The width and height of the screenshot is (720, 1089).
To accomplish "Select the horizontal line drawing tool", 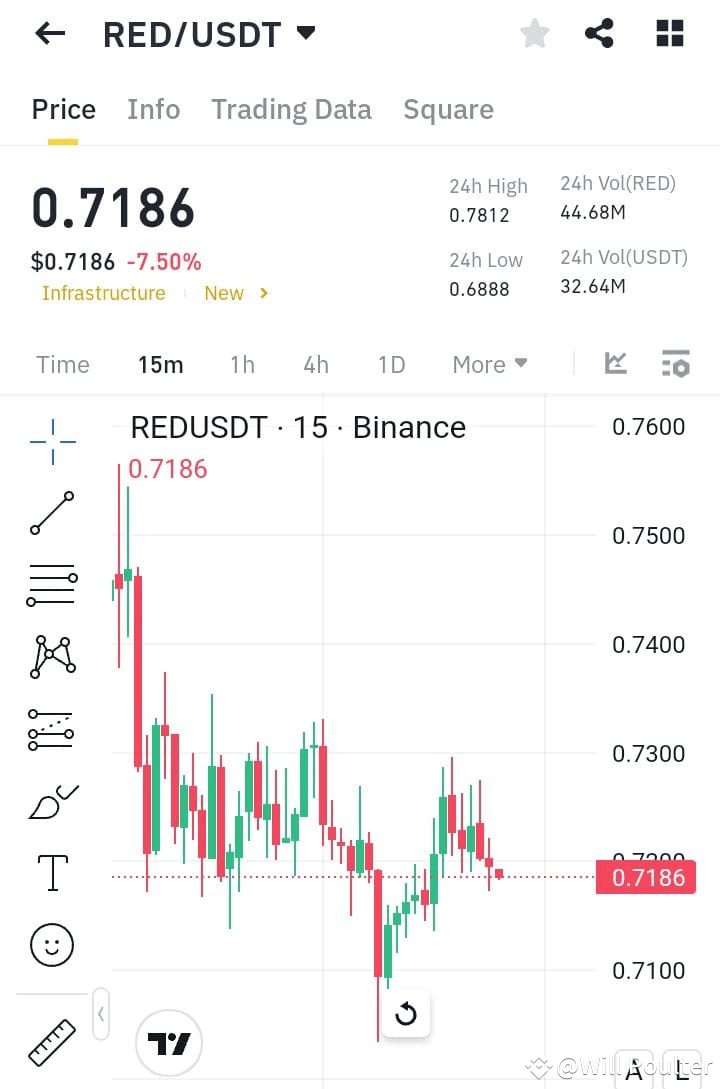I will (x=52, y=584).
